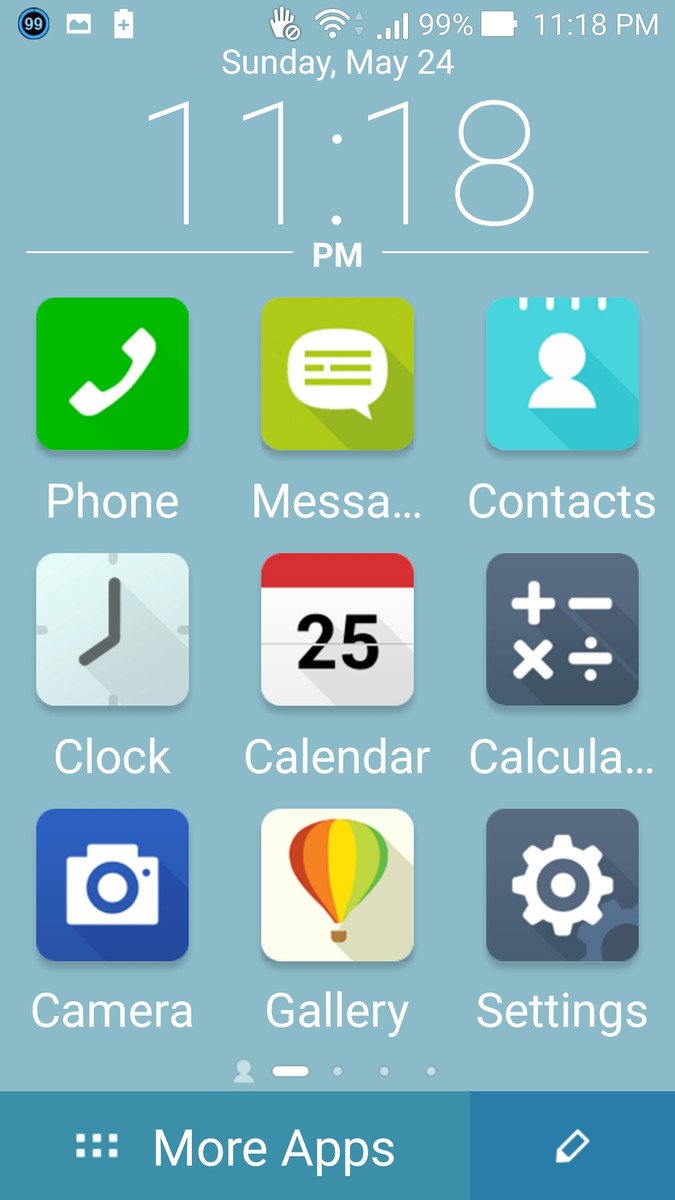Launch the Calendar app
This screenshot has width=675, height=1200.
pyautogui.click(x=337, y=630)
